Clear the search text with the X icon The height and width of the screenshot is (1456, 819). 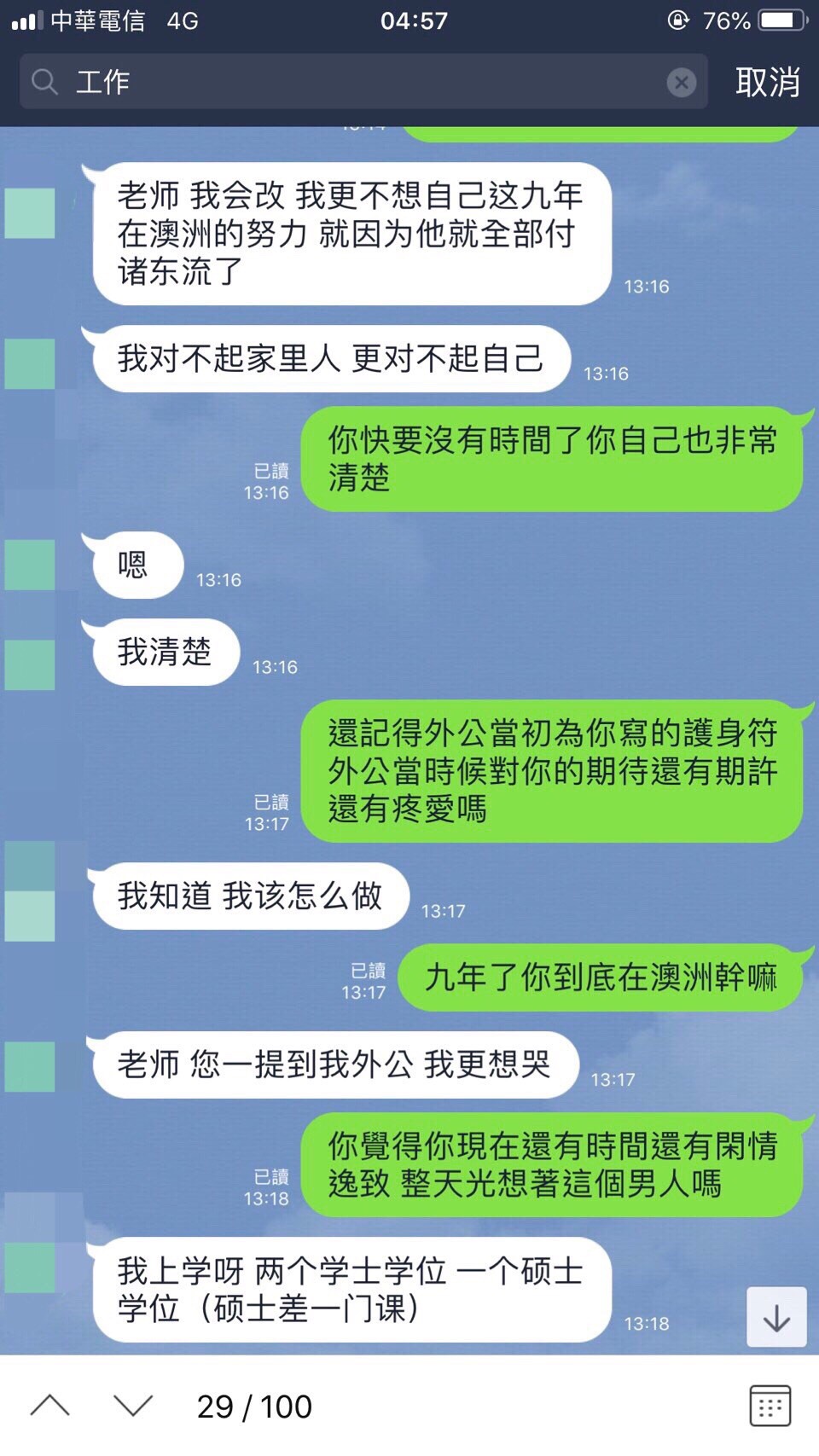pyautogui.click(x=681, y=83)
